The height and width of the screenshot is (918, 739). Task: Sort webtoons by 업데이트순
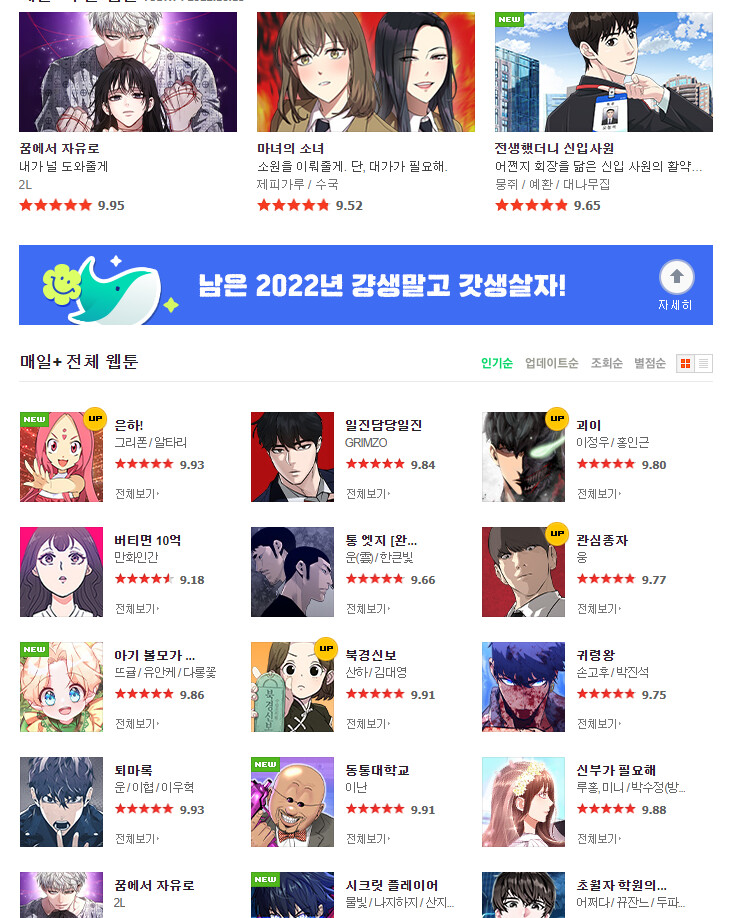coord(551,363)
